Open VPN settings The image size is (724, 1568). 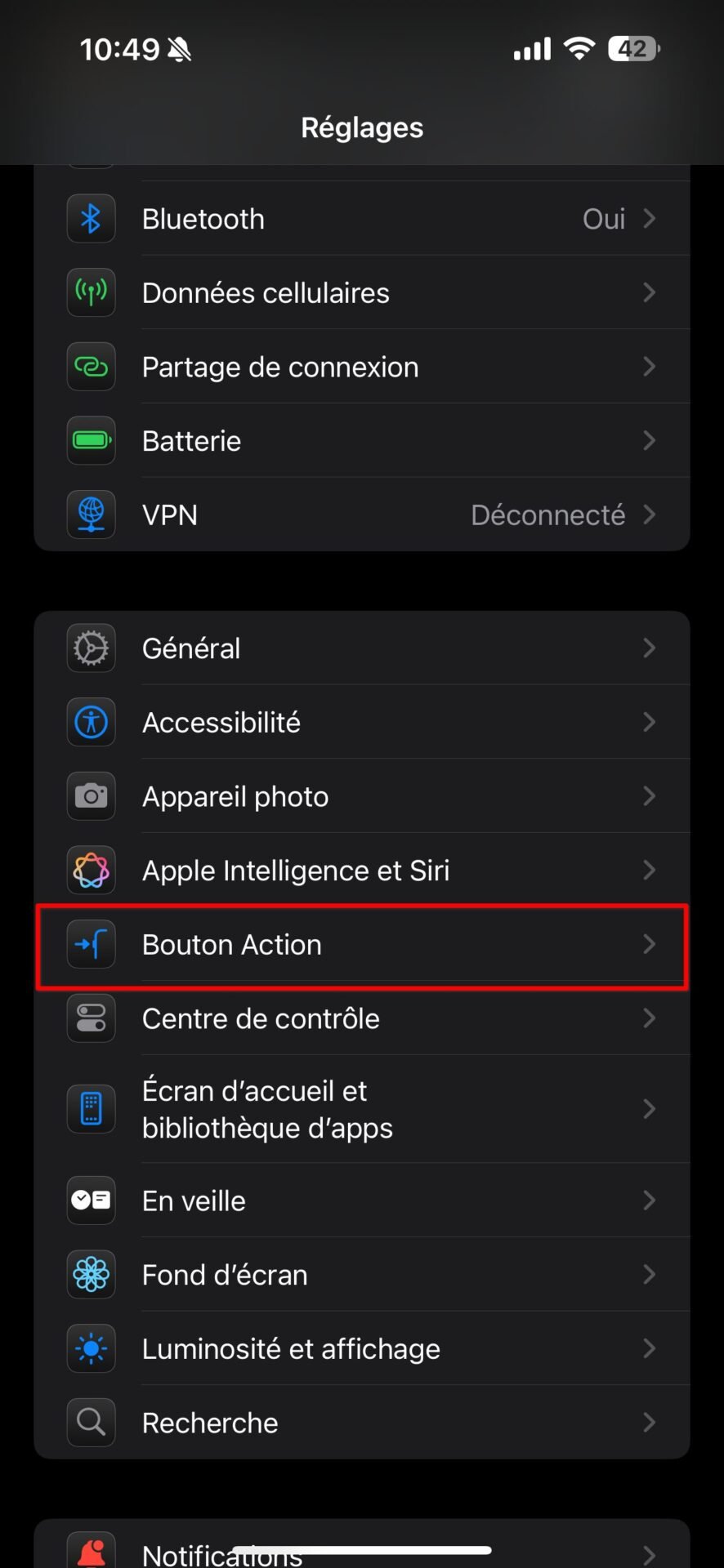(x=362, y=514)
